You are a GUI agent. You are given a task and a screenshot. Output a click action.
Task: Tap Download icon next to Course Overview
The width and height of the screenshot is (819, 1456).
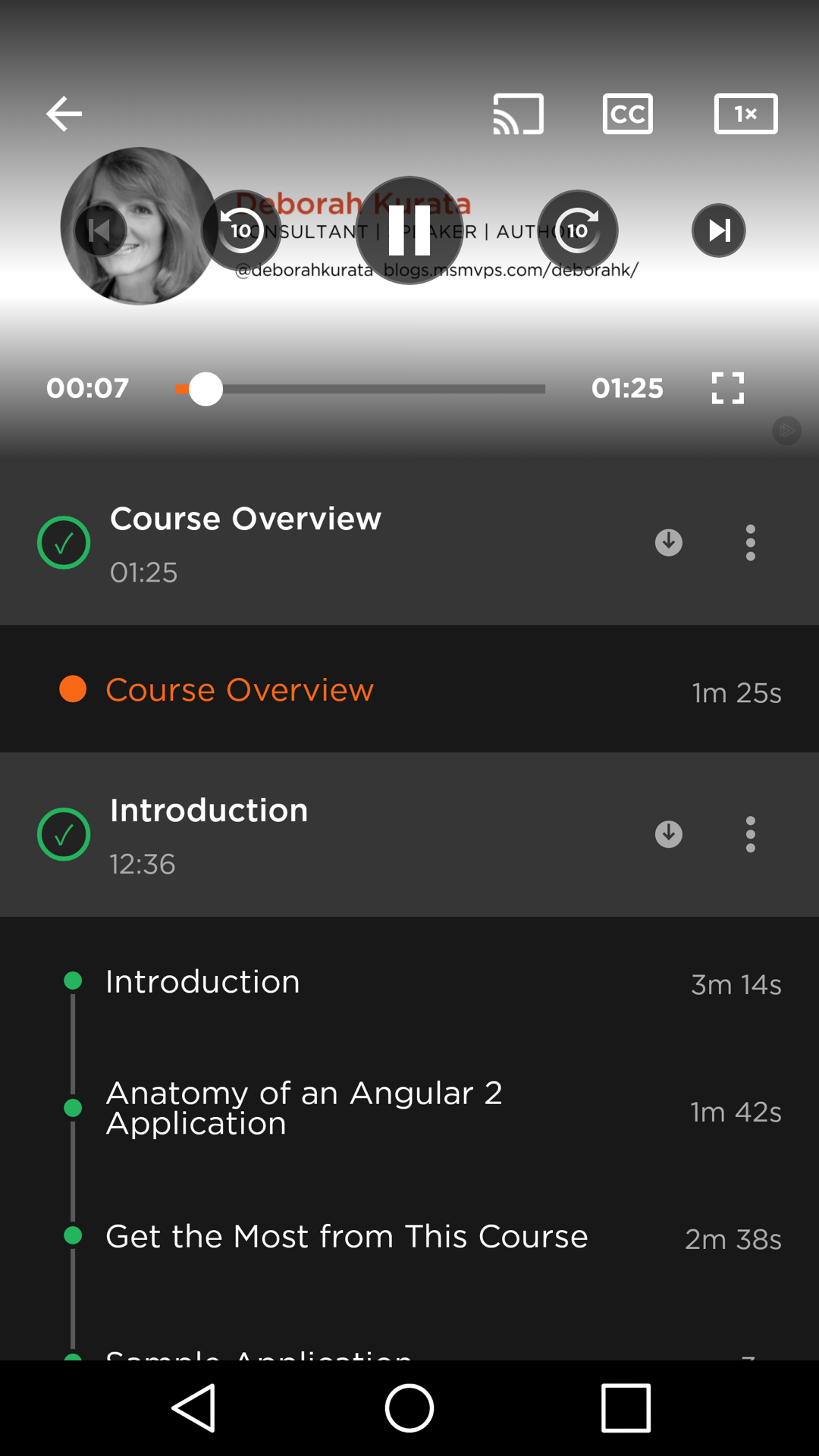tap(668, 542)
